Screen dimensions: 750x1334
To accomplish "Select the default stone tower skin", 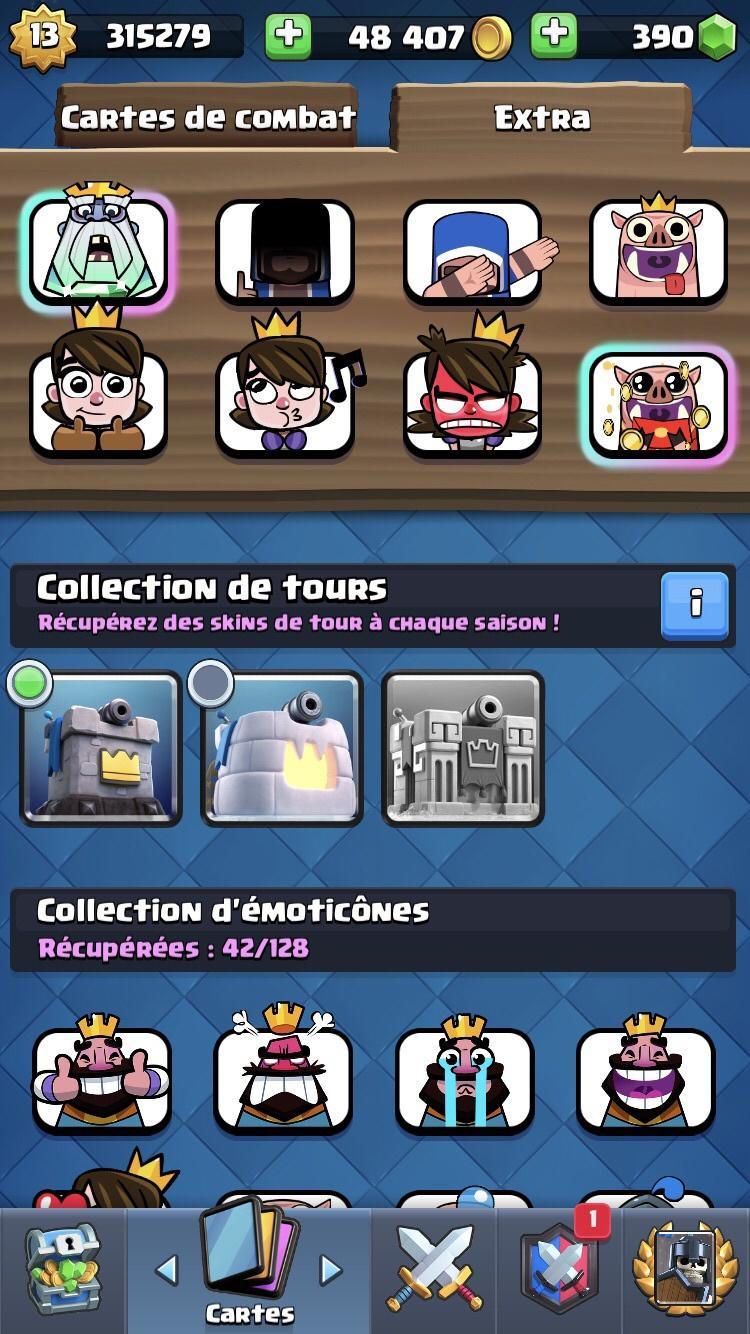I will coord(100,748).
